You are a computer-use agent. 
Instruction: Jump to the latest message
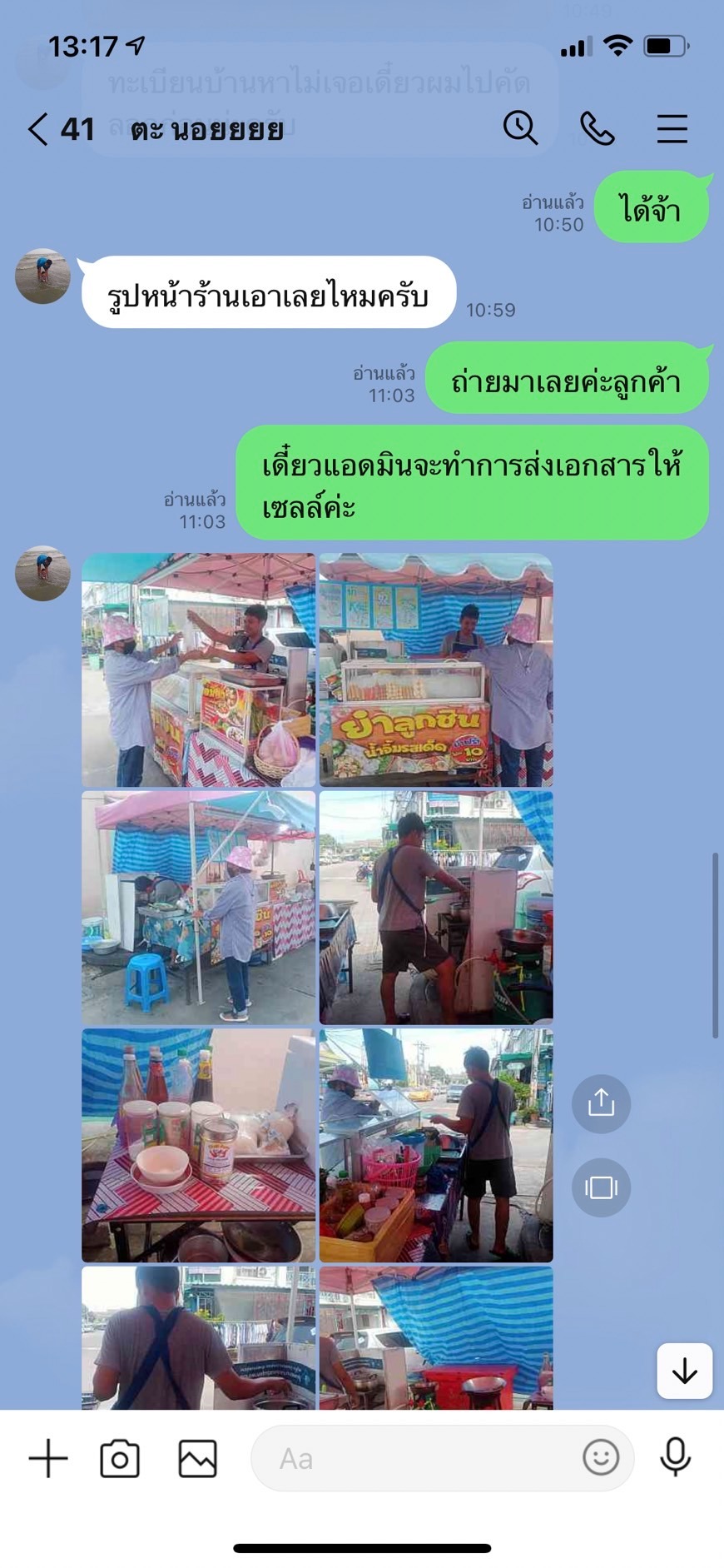point(684,1371)
